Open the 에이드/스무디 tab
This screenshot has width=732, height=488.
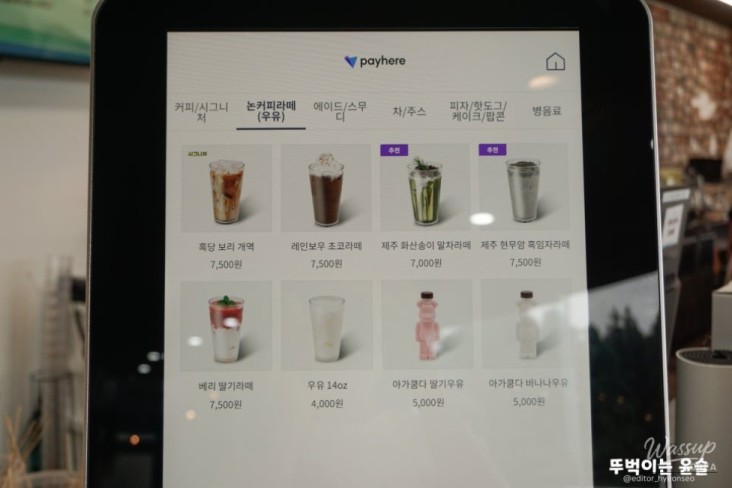(x=339, y=111)
